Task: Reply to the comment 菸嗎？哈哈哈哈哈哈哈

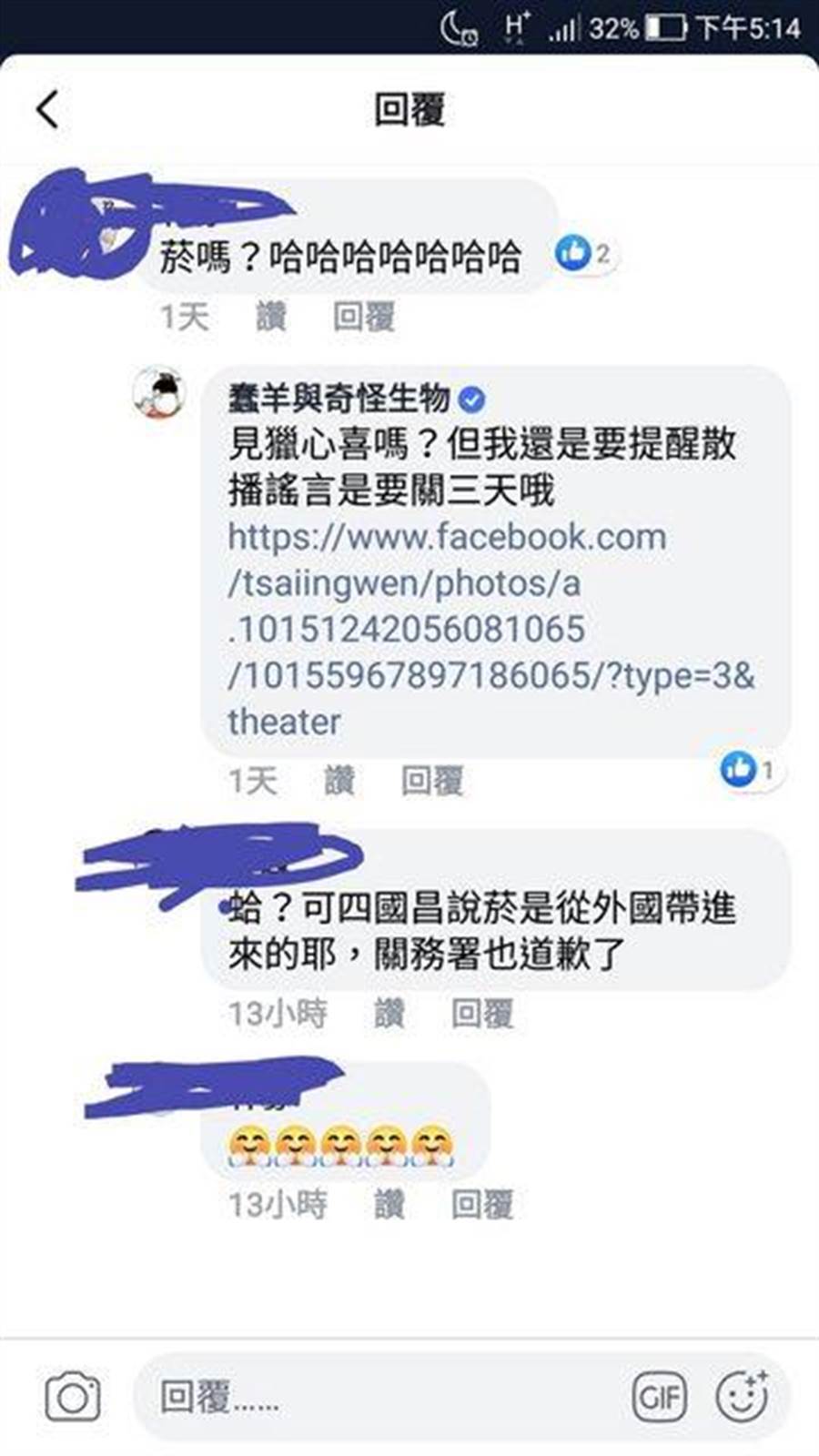Action: point(363,317)
